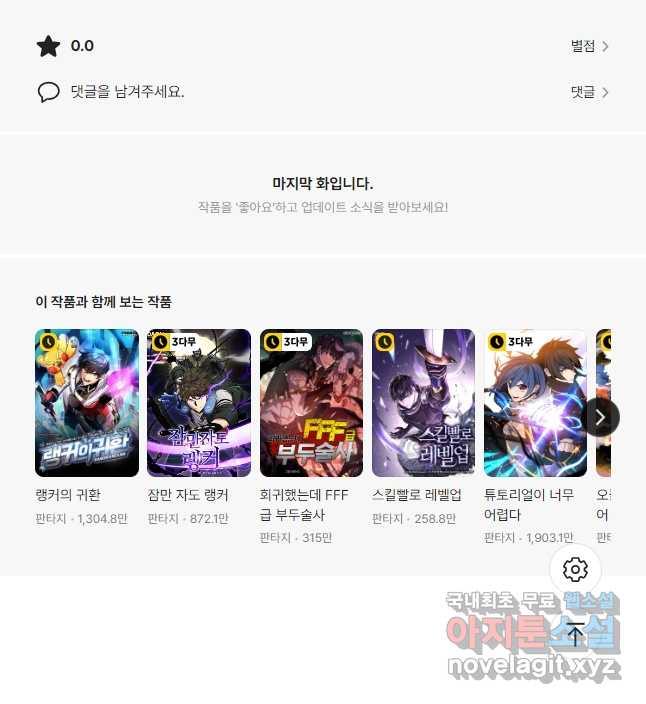Viewport: 646px width, 704px height.
Task: Jump back to top with the up arrow
Action: [x=575, y=633]
